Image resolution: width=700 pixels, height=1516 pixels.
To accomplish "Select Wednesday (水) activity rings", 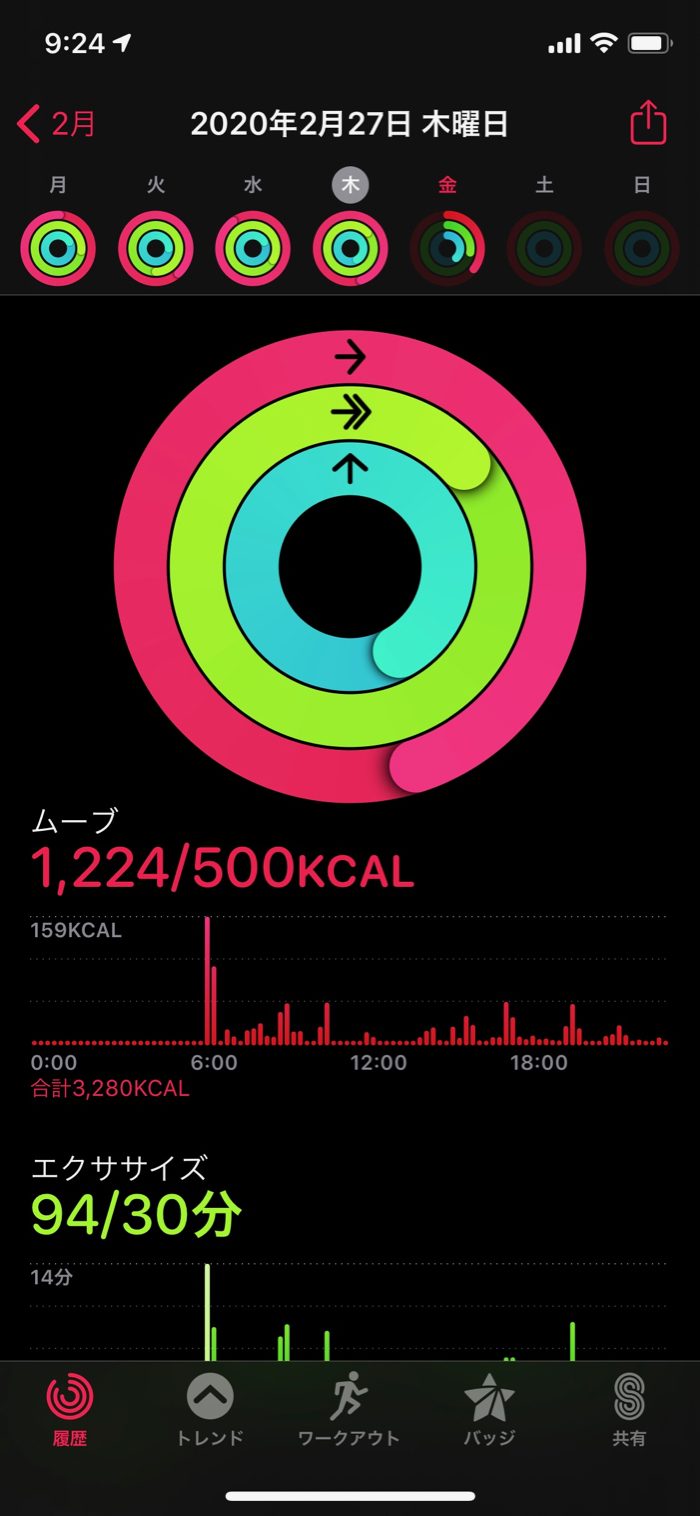I will (253, 246).
